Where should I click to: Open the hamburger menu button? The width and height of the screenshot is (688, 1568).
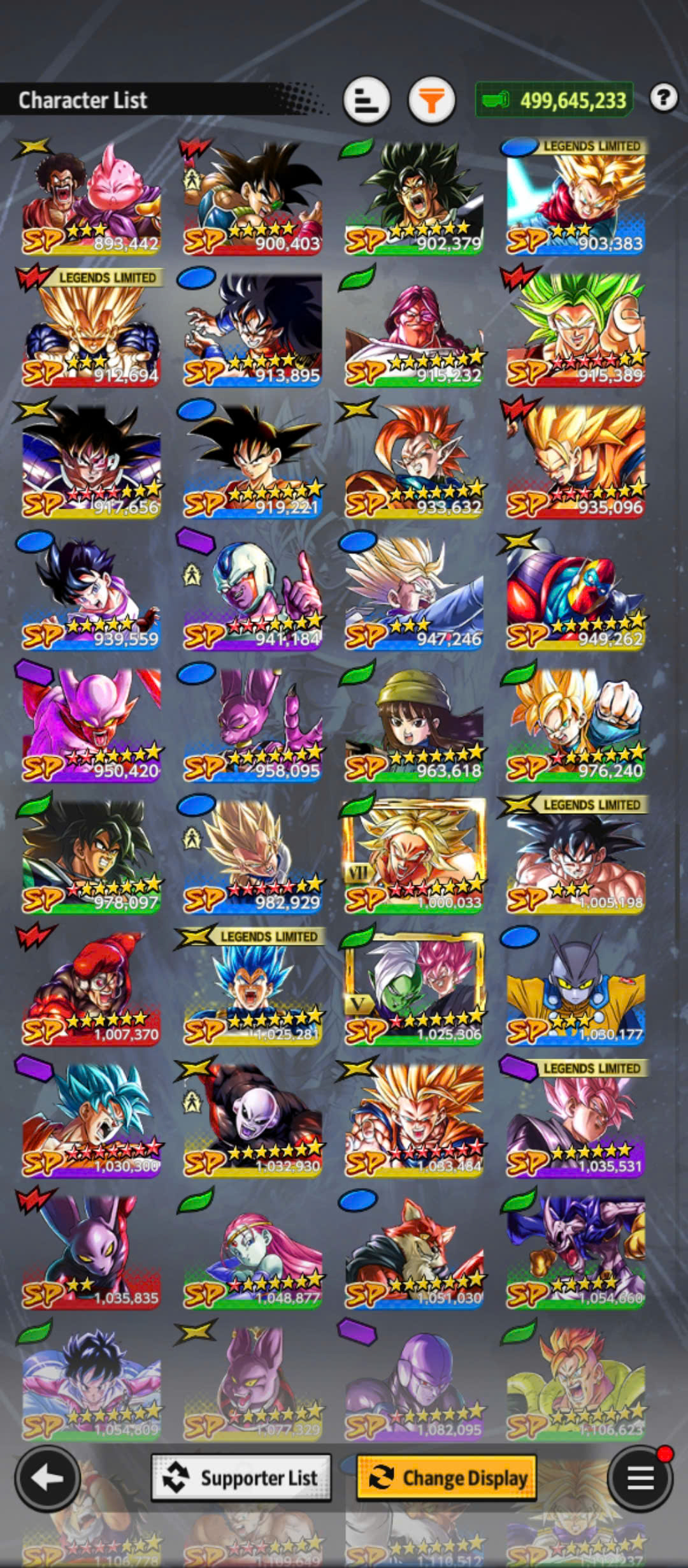[640, 1477]
